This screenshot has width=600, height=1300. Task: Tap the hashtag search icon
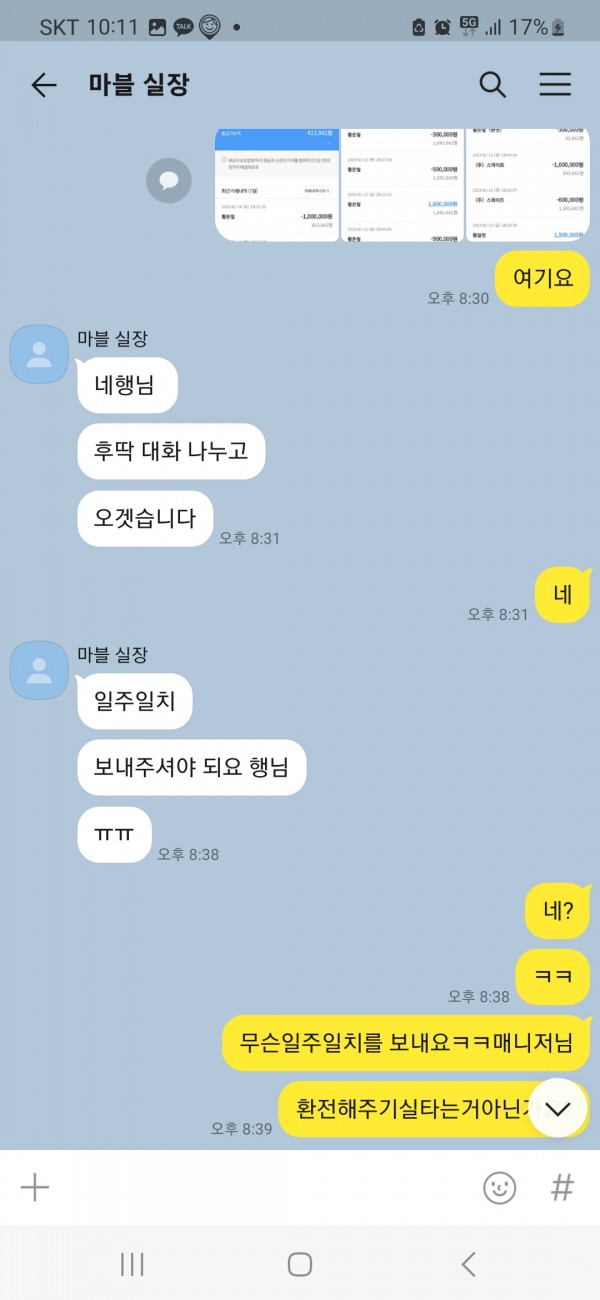pos(563,1187)
